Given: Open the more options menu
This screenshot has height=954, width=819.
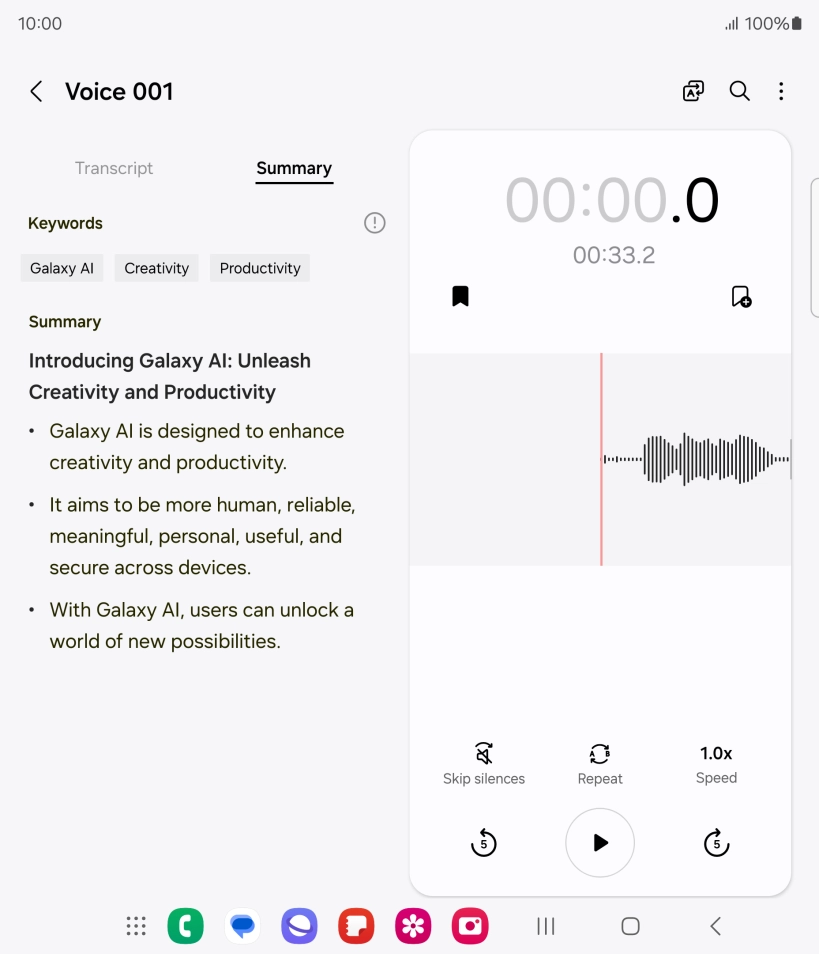Looking at the screenshot, I should pos(781,92).
